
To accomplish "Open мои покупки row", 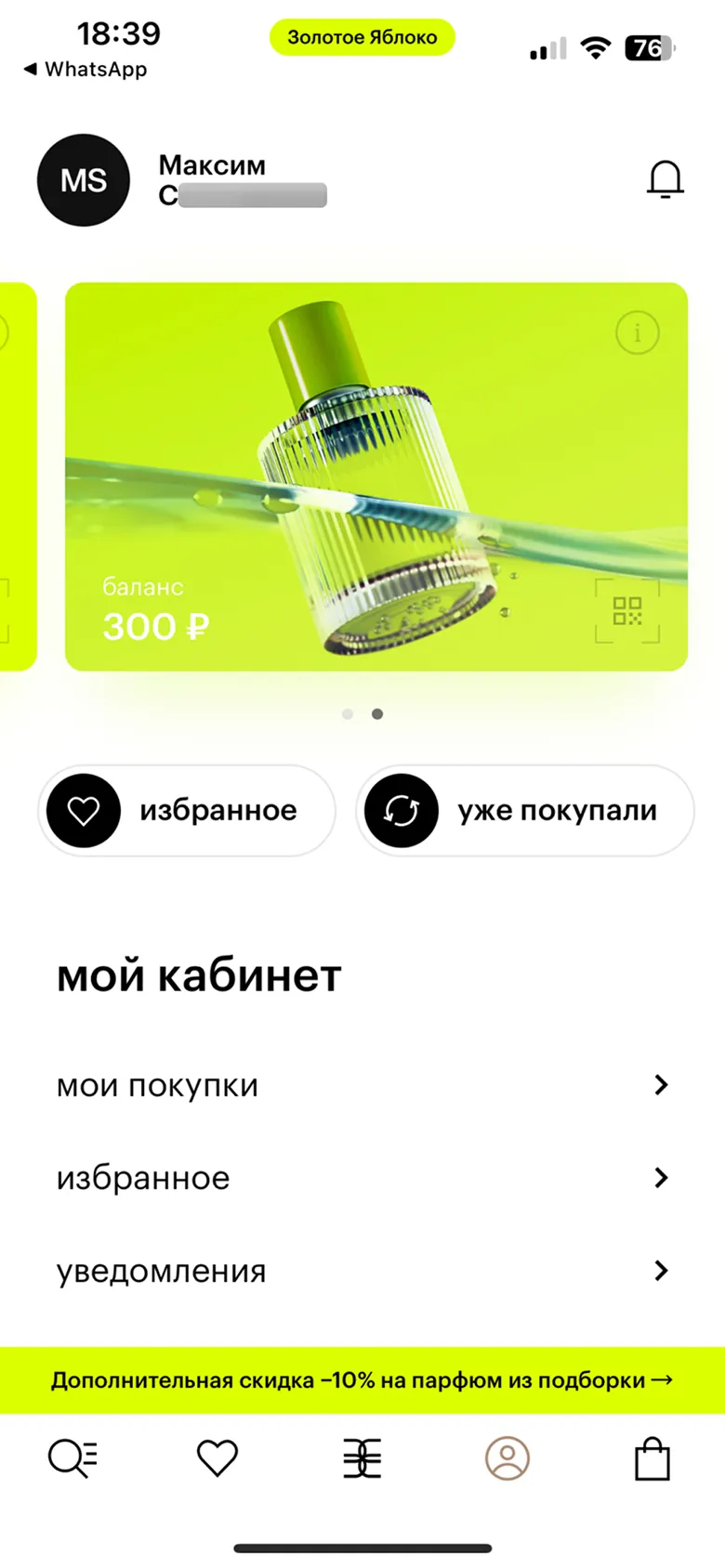I will [362, 1085].
